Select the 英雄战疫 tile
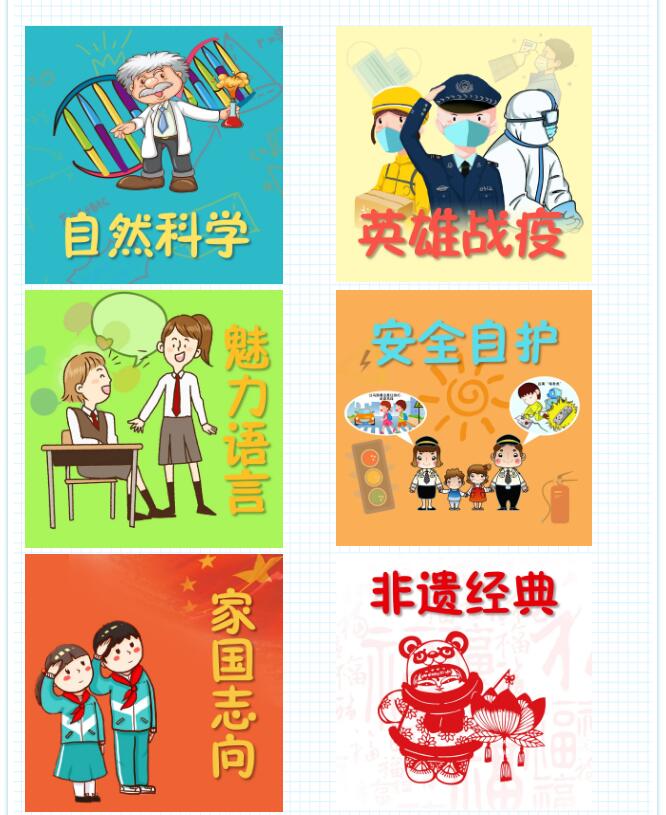 pos(463,155)
